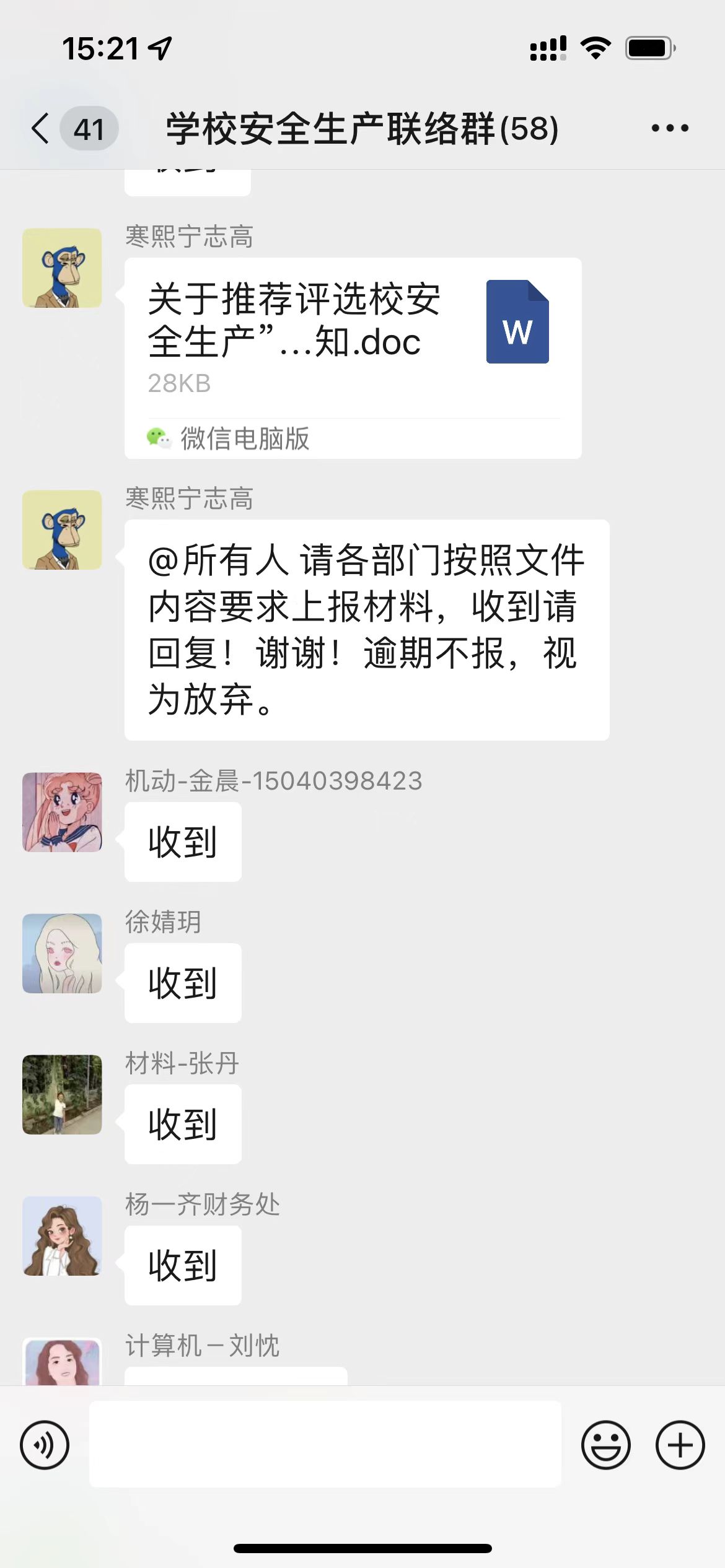Open the group chat options menu
This screenshot has width=725, height=1568.
670,129
